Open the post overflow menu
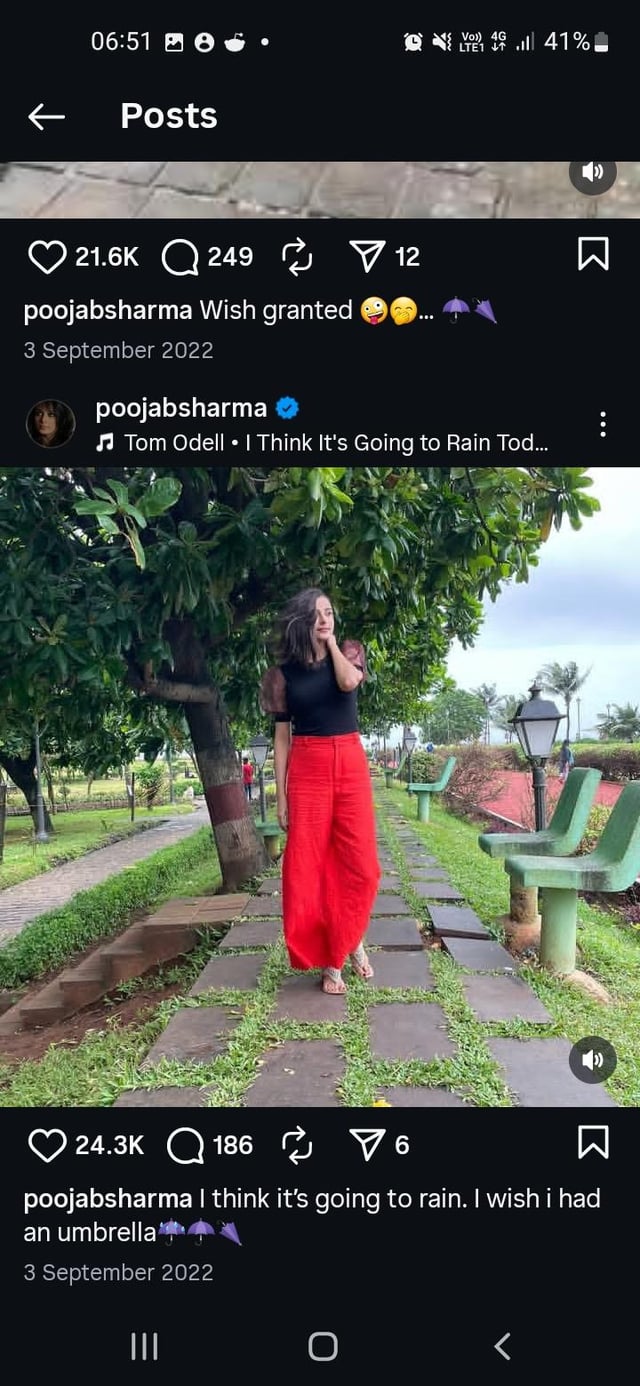This screenshot has width=640, height=1386. (602, 424)
